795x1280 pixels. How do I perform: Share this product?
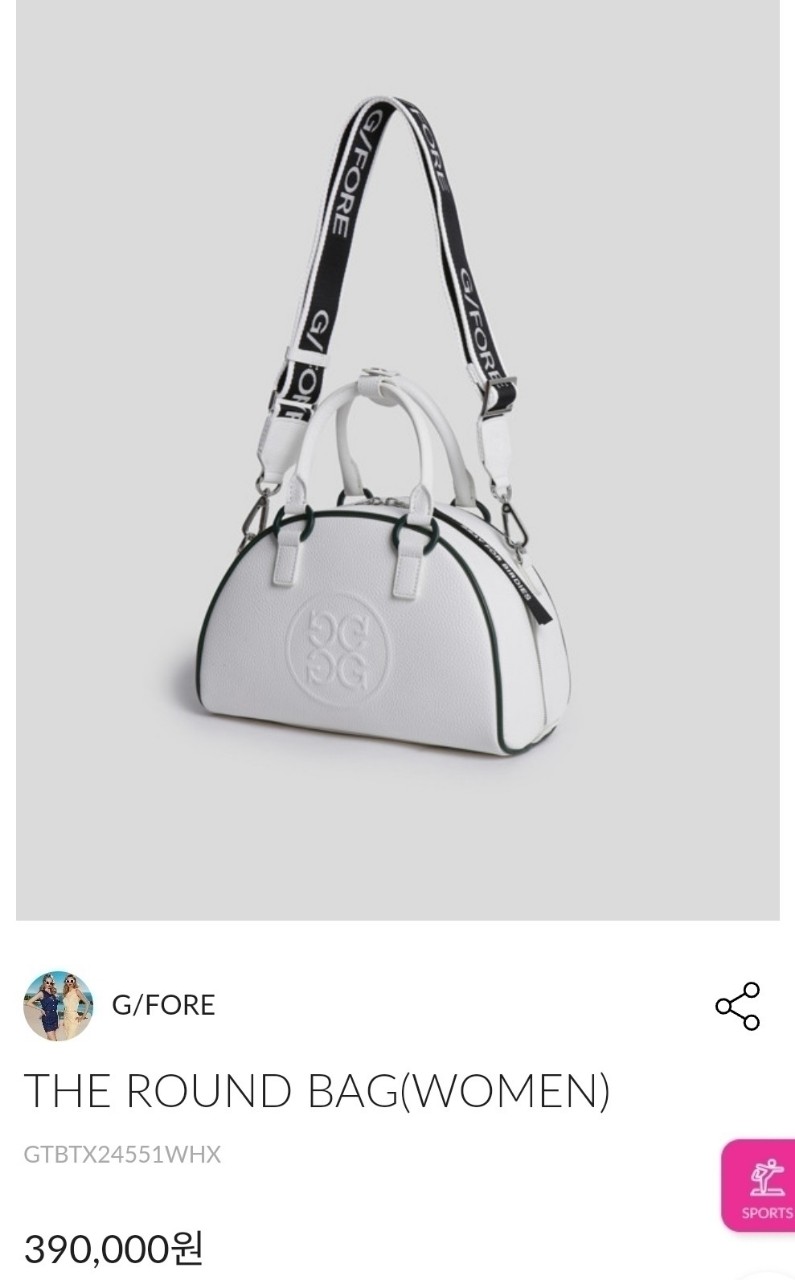pyautogui.click(x=738, y=1006)
